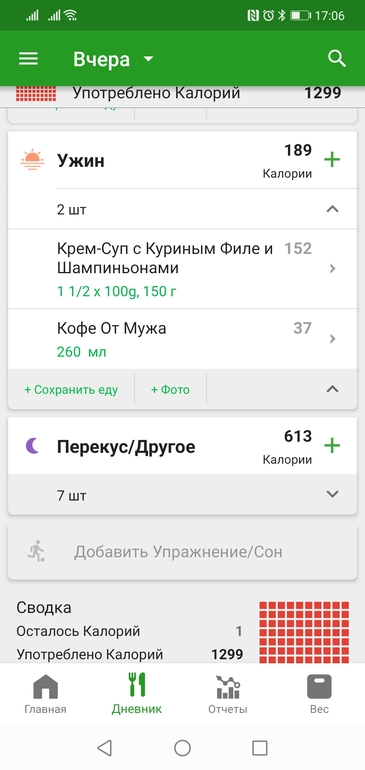
Task: Collapse the Ужин 2 шт list
Action: [333, 209]
